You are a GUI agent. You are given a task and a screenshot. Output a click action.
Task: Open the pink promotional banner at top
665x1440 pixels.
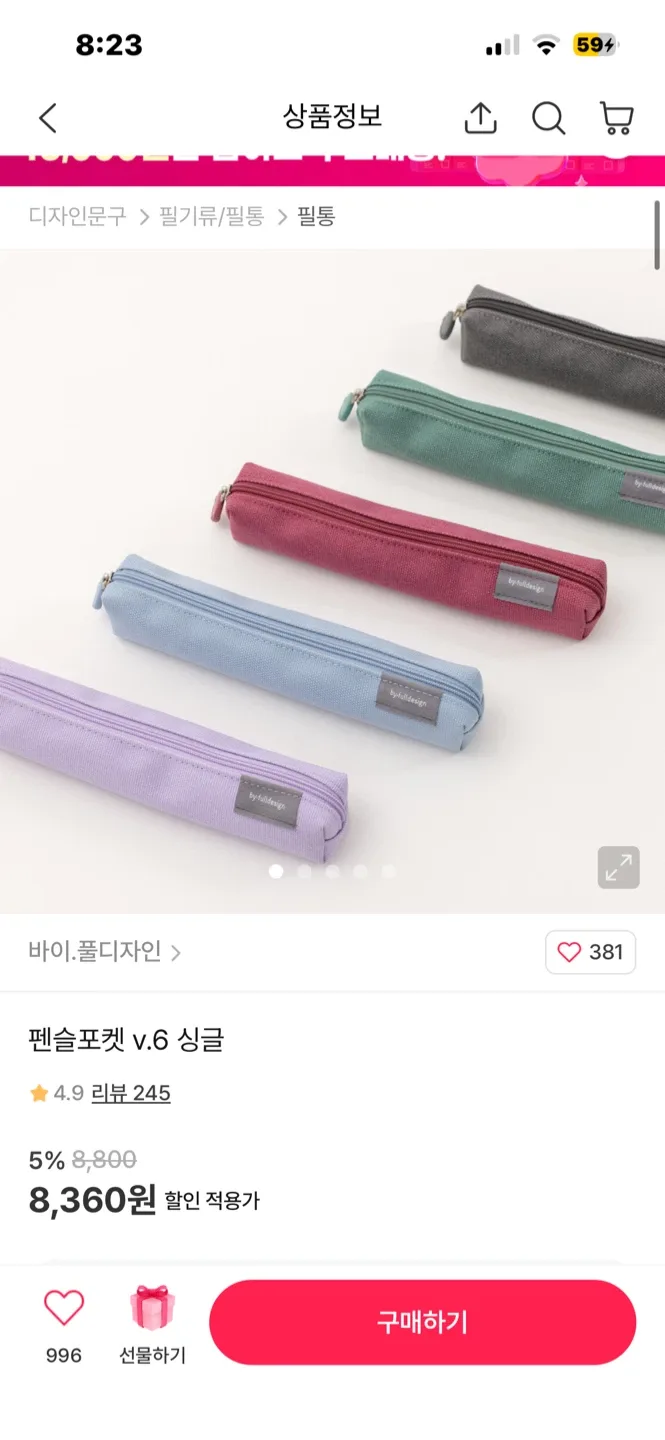tap(332, 170)
